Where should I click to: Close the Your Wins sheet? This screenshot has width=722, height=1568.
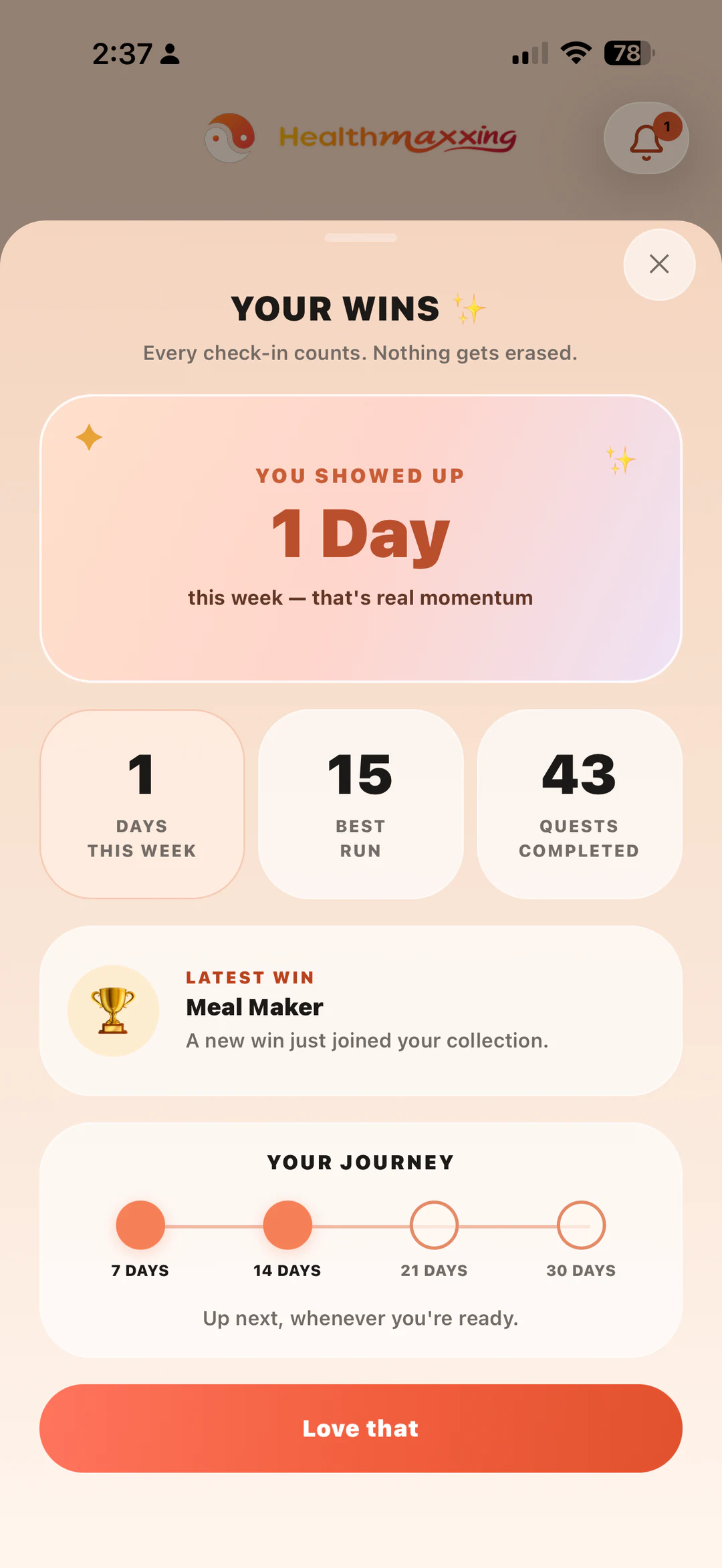[659, 265]
